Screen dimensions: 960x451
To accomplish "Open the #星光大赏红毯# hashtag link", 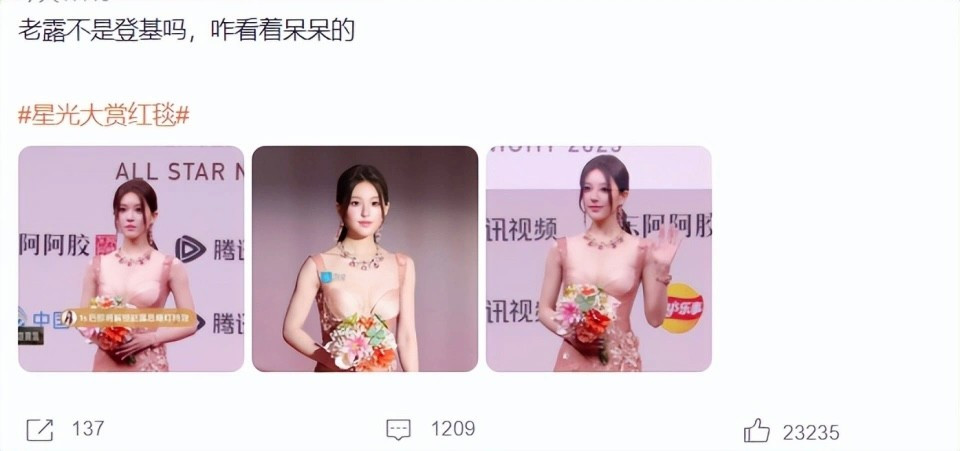I will [104, 115].
